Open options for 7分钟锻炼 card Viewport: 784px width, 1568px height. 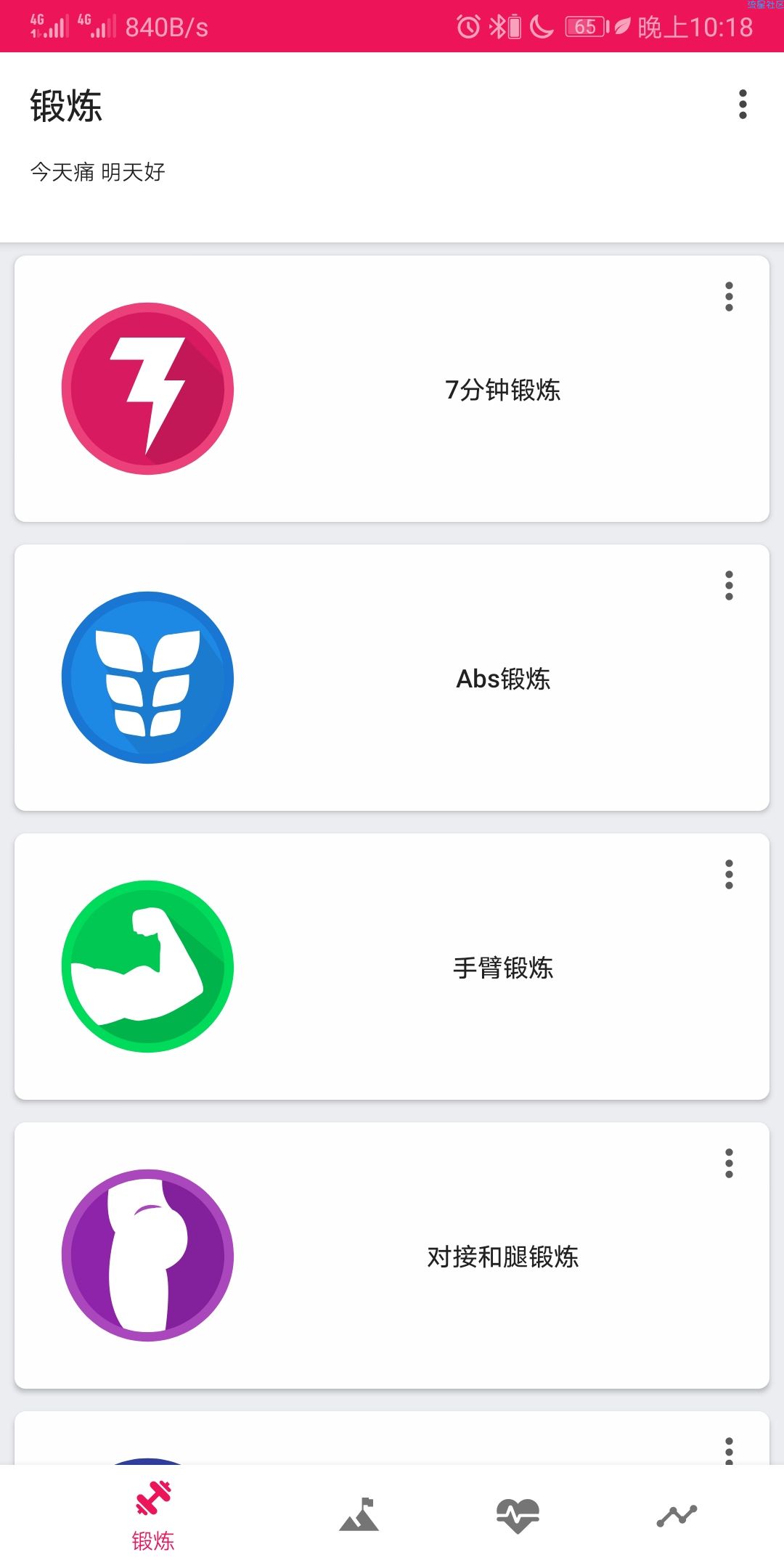pyautogui.click(x=729, y=297)
